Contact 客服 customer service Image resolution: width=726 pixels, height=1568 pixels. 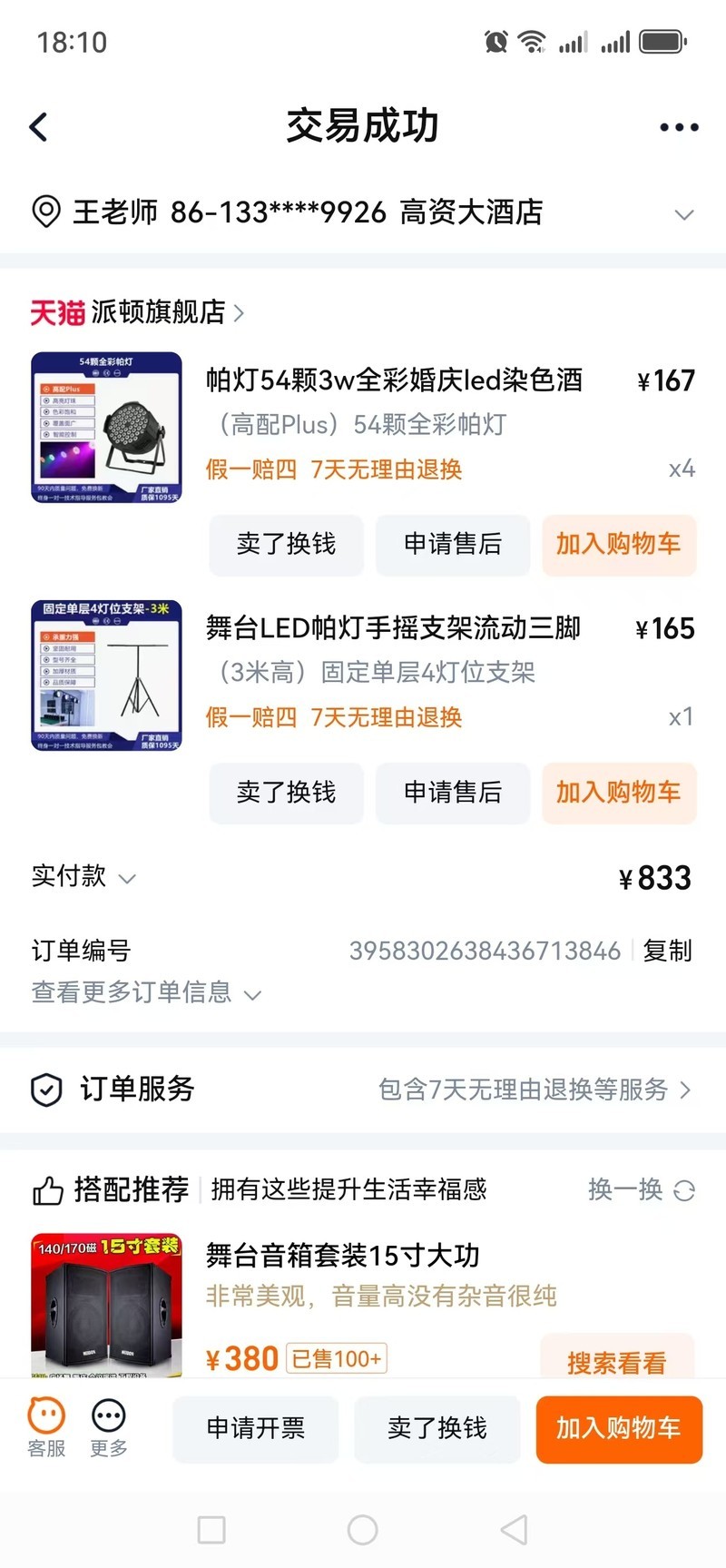pyautogui.click(x=46, y=1427)
